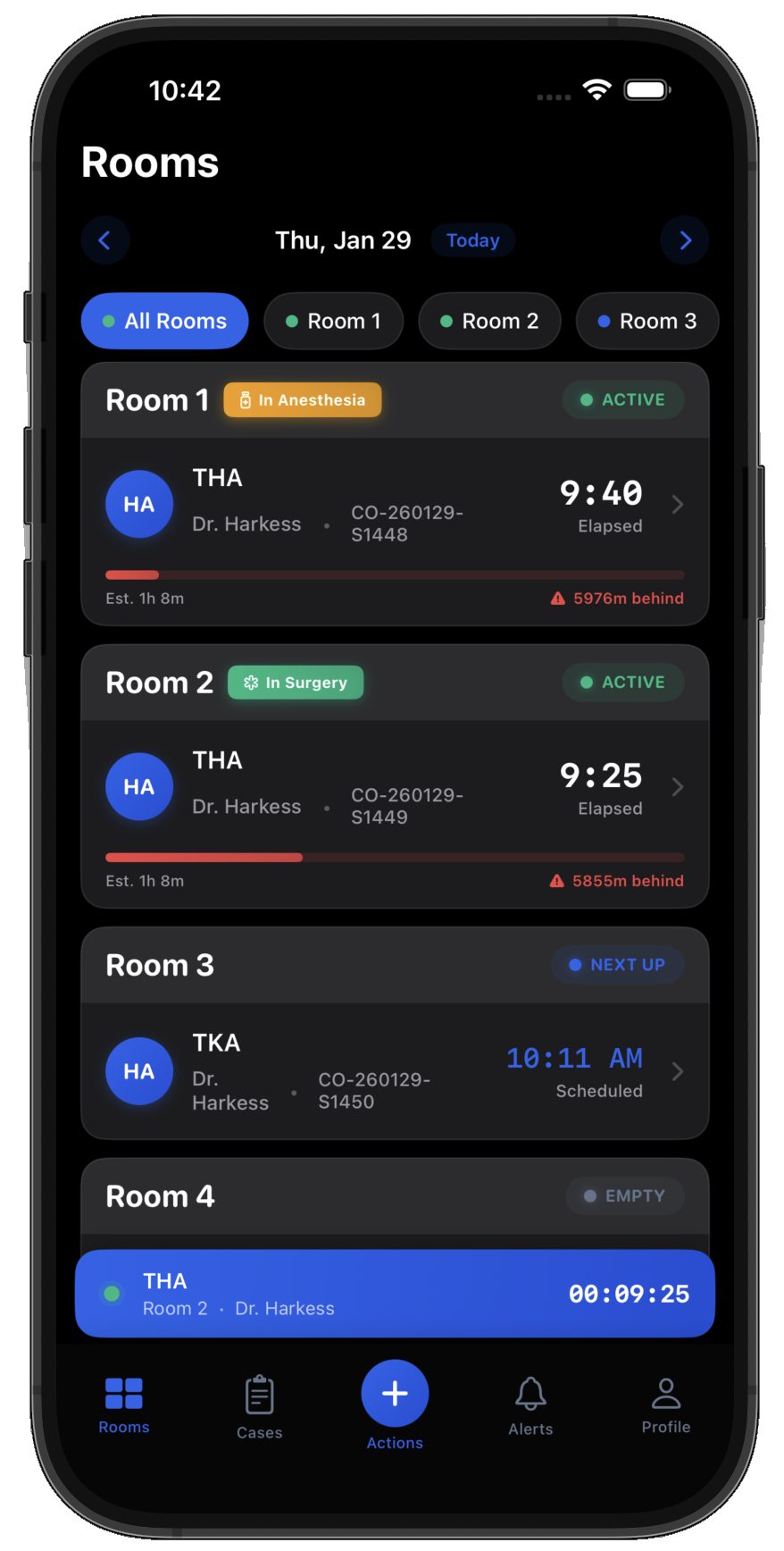
Task: Go to the previous day with the left chevron
Action: (x=105, y=239)
